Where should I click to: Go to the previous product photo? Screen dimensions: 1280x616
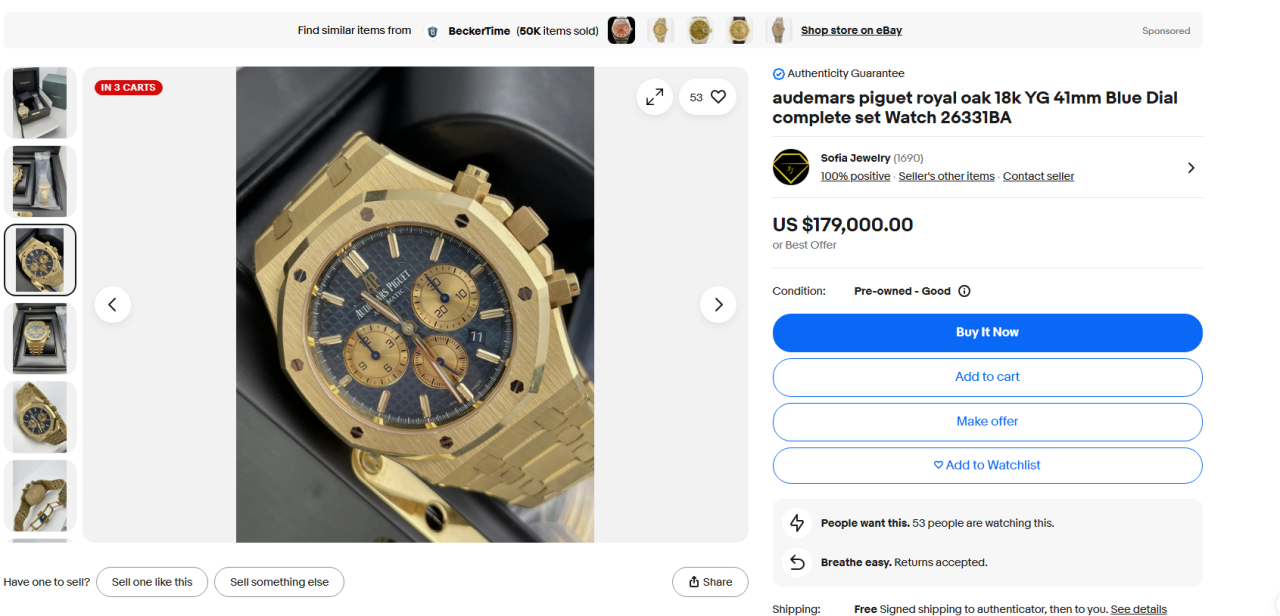click(112, 304)
